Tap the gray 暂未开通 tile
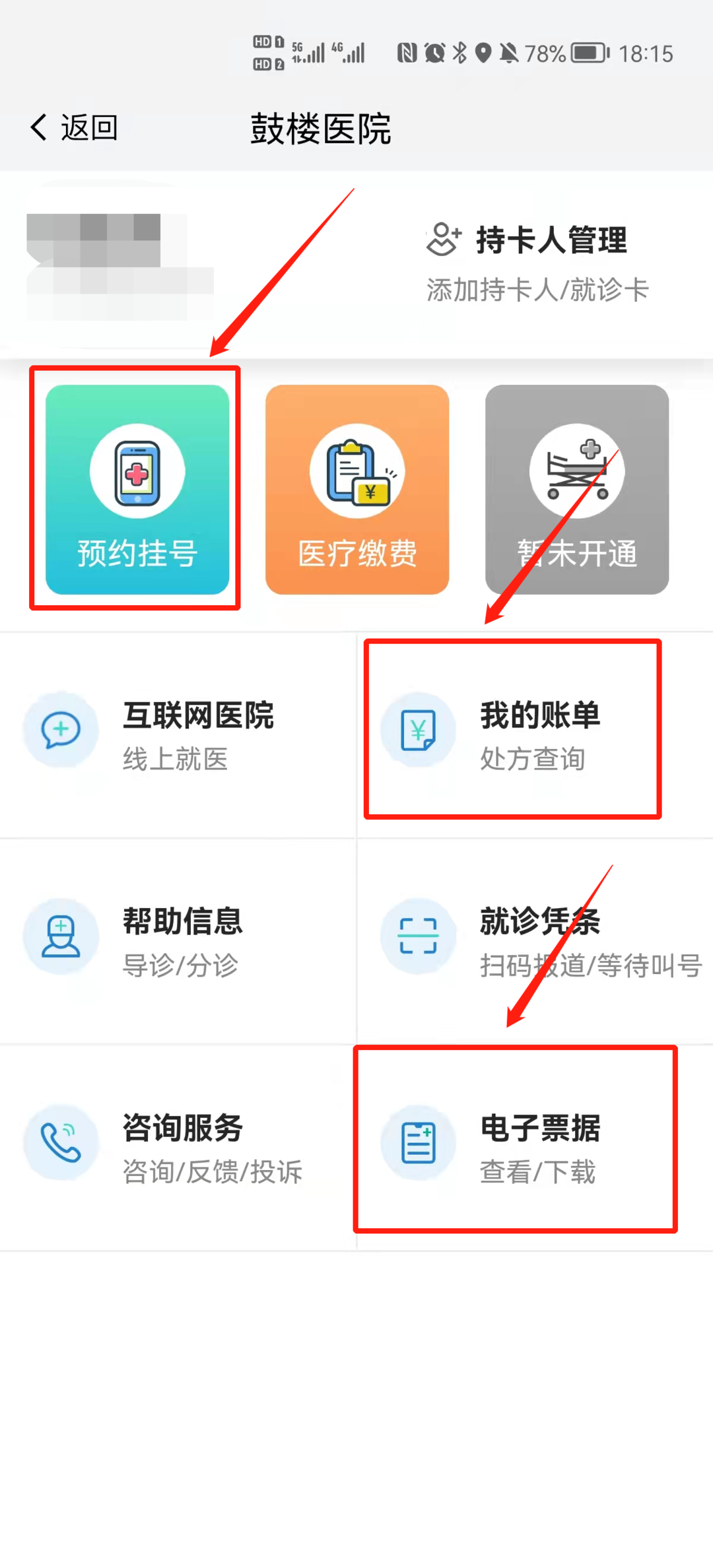 click(577, 490)
